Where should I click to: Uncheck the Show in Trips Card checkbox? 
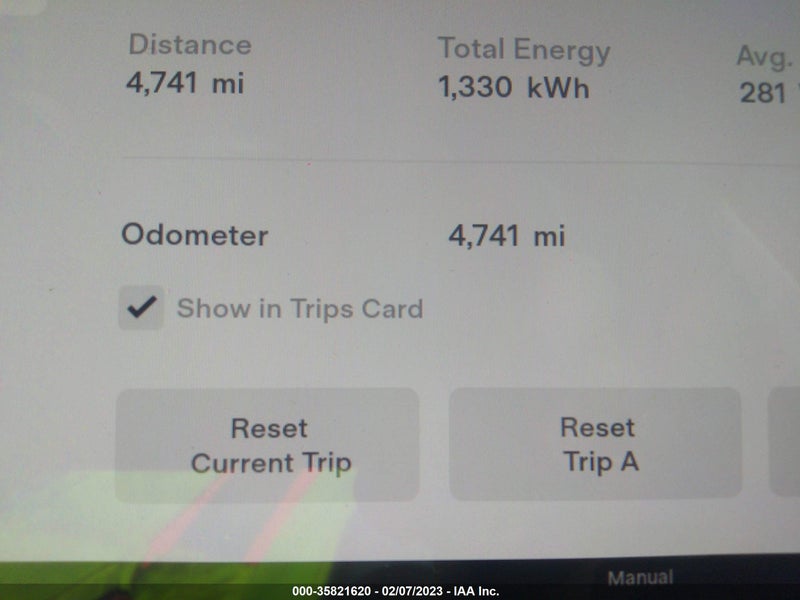[142, 308]
